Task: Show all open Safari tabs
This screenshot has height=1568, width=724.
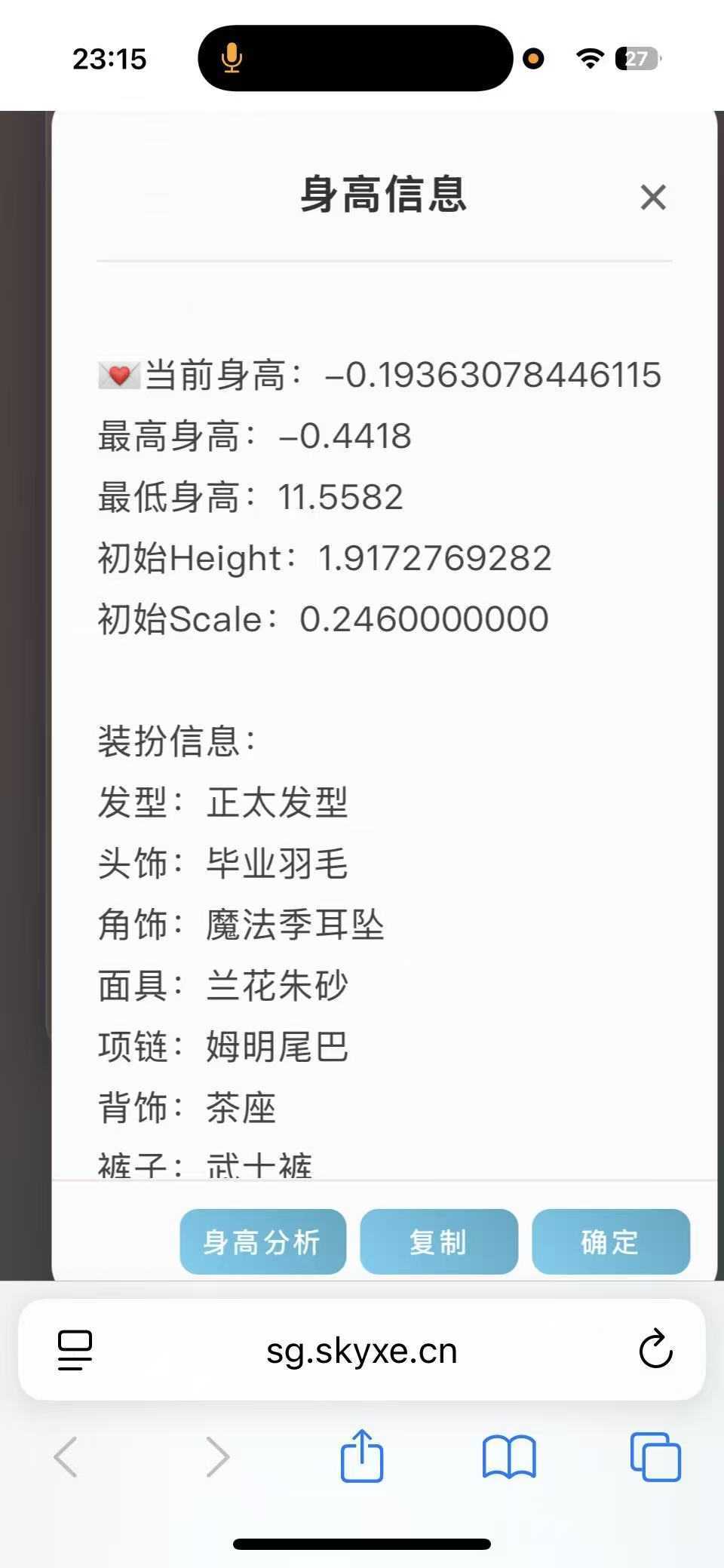Action: pos(655,1456)
